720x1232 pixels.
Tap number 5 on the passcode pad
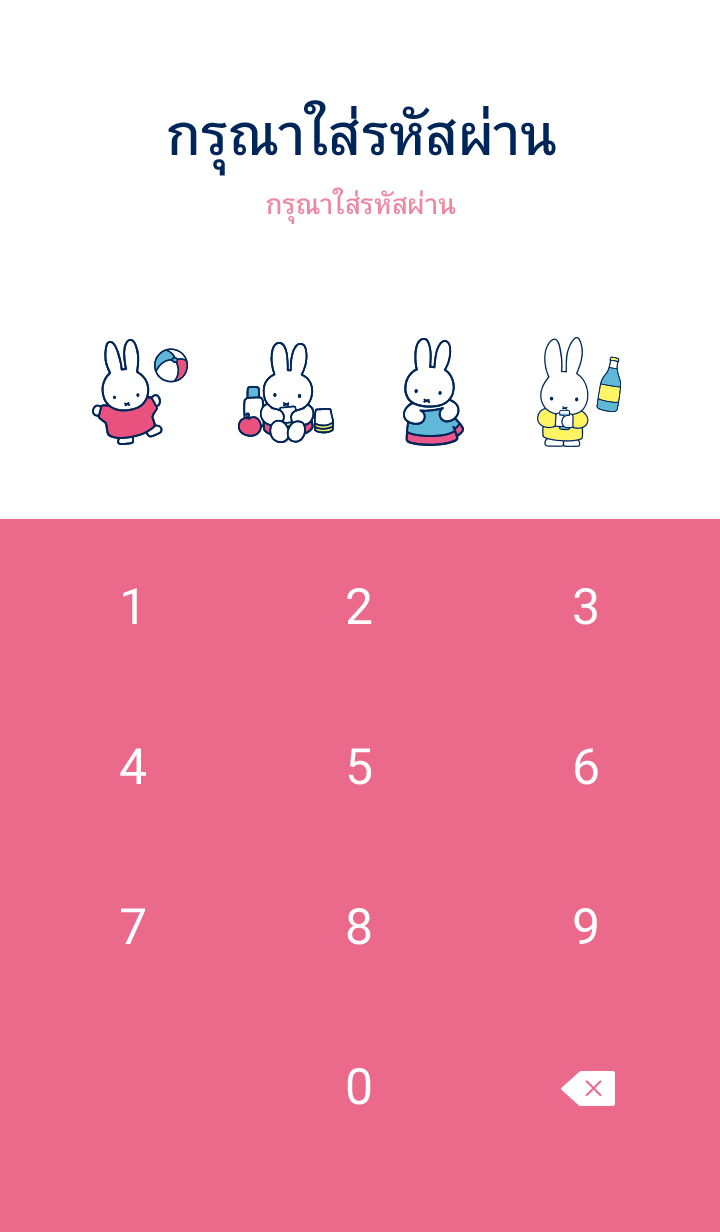tap(359, 767)
